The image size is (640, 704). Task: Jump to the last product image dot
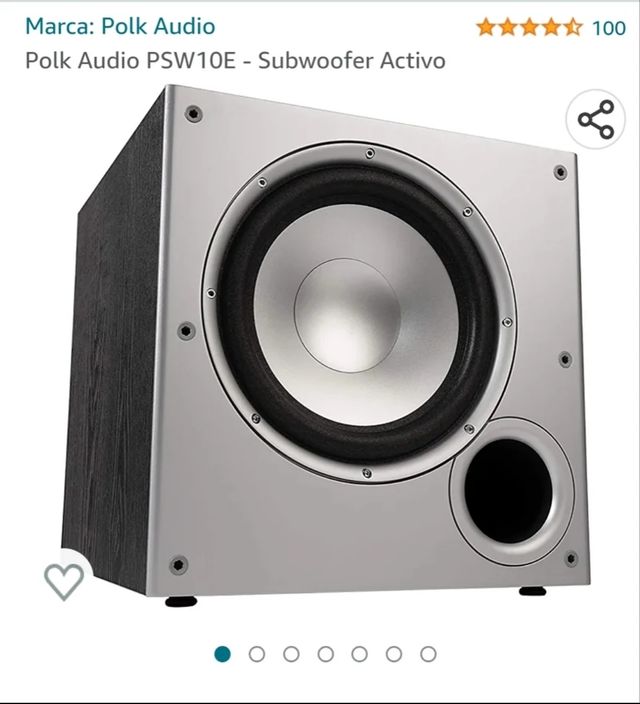(x=428, y=654)
